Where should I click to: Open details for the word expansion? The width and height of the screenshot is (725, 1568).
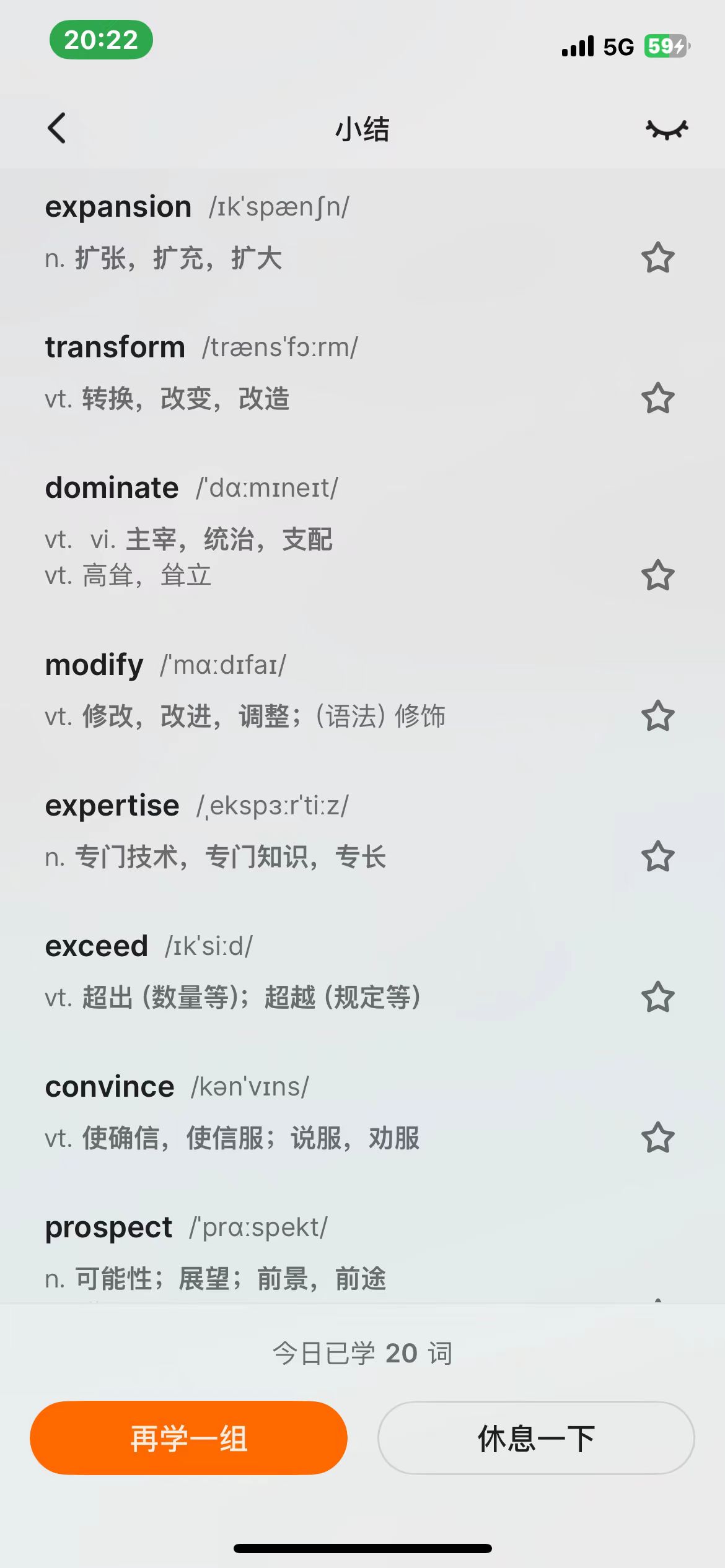(118, 207)
